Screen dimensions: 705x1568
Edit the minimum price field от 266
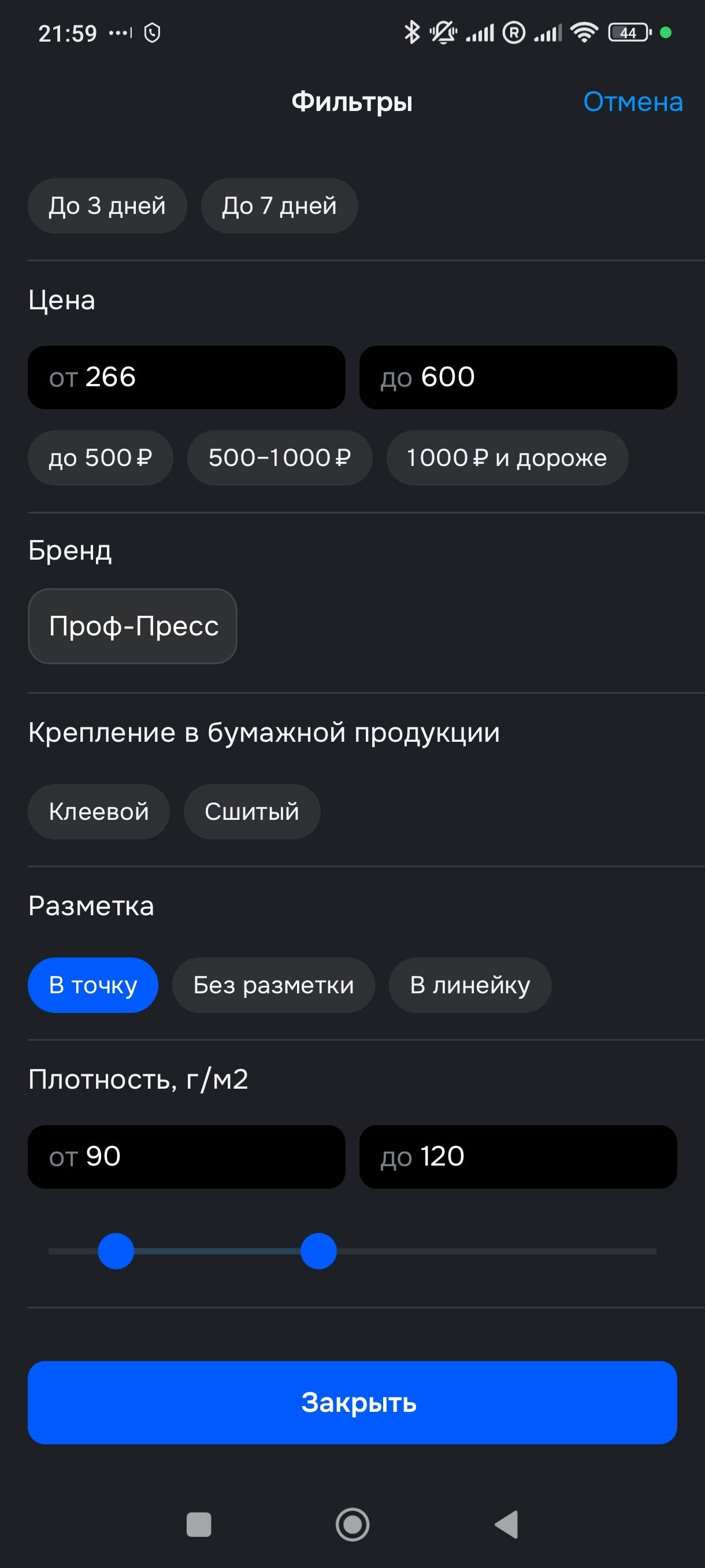[x=186, y=378]
